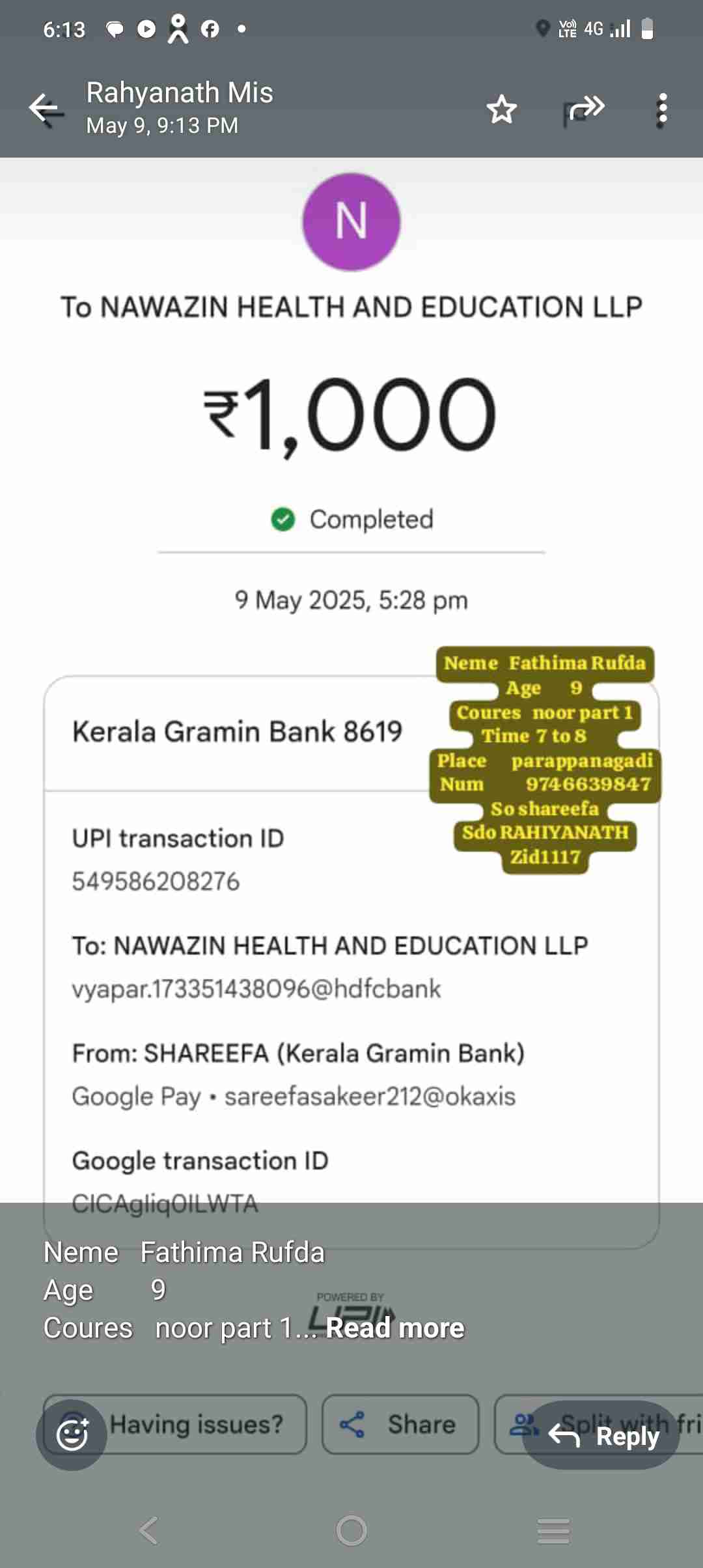This screenshot has width=703, height=1568.
Task: Expand the caption with Read more
Action: pos(395,1328)
